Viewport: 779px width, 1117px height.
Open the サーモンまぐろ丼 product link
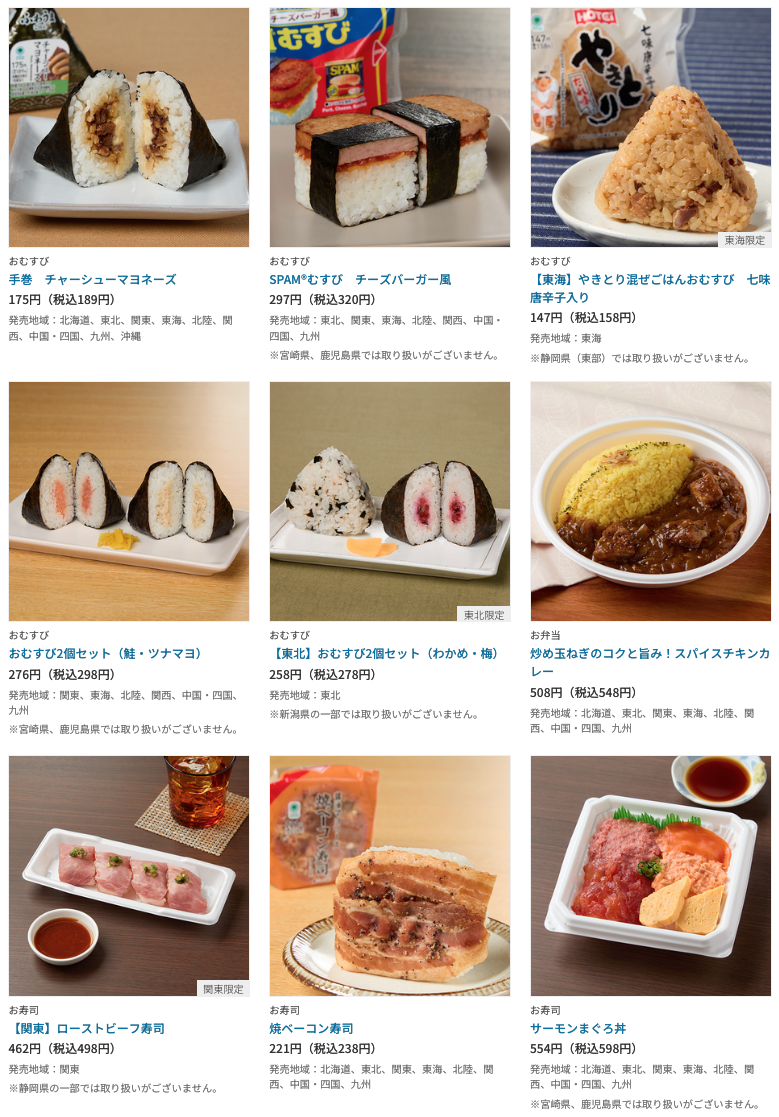click(578, 1028)
